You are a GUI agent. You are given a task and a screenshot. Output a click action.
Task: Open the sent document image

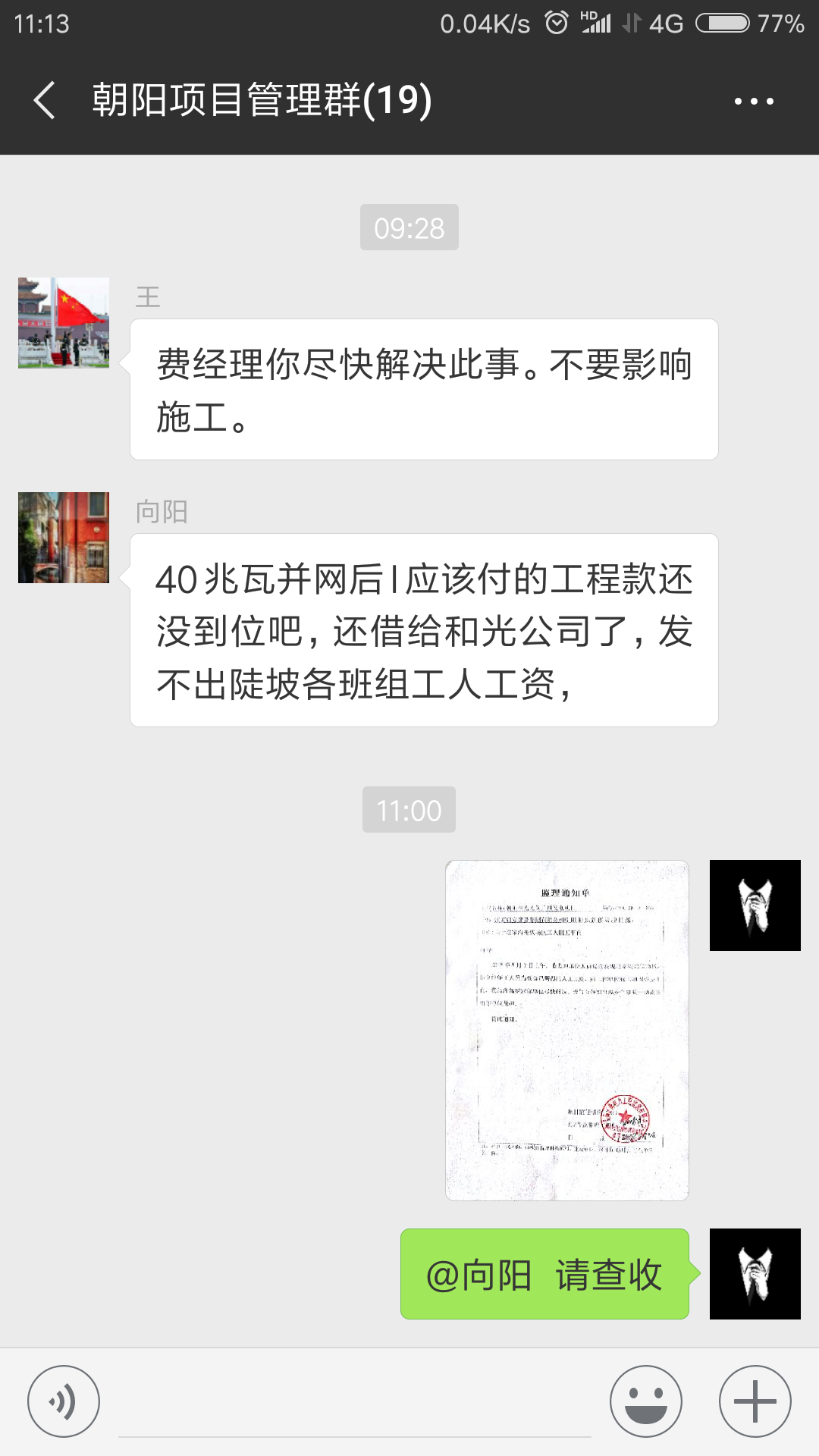coord(567,1031)
